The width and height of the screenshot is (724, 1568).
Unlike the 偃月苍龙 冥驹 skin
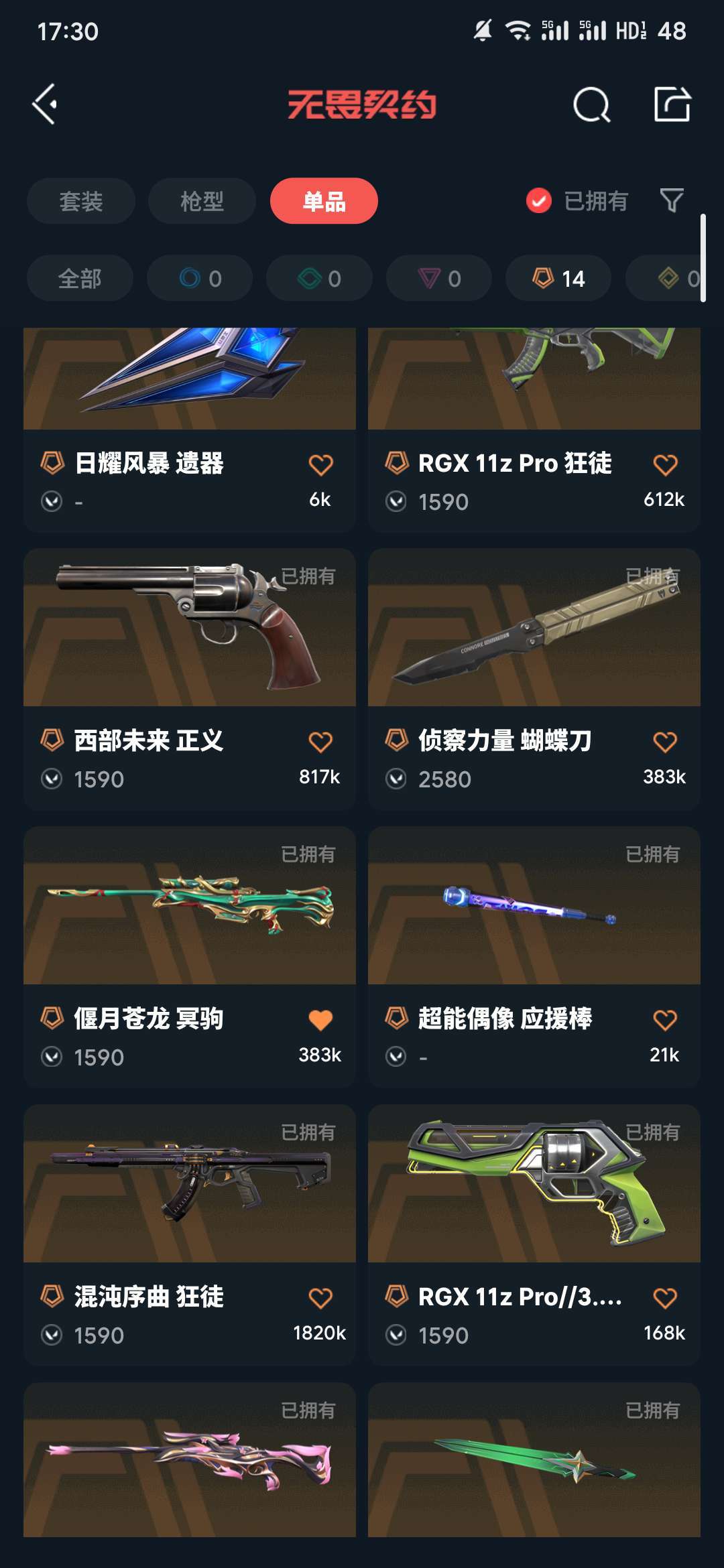click(x=320, y=1020)
